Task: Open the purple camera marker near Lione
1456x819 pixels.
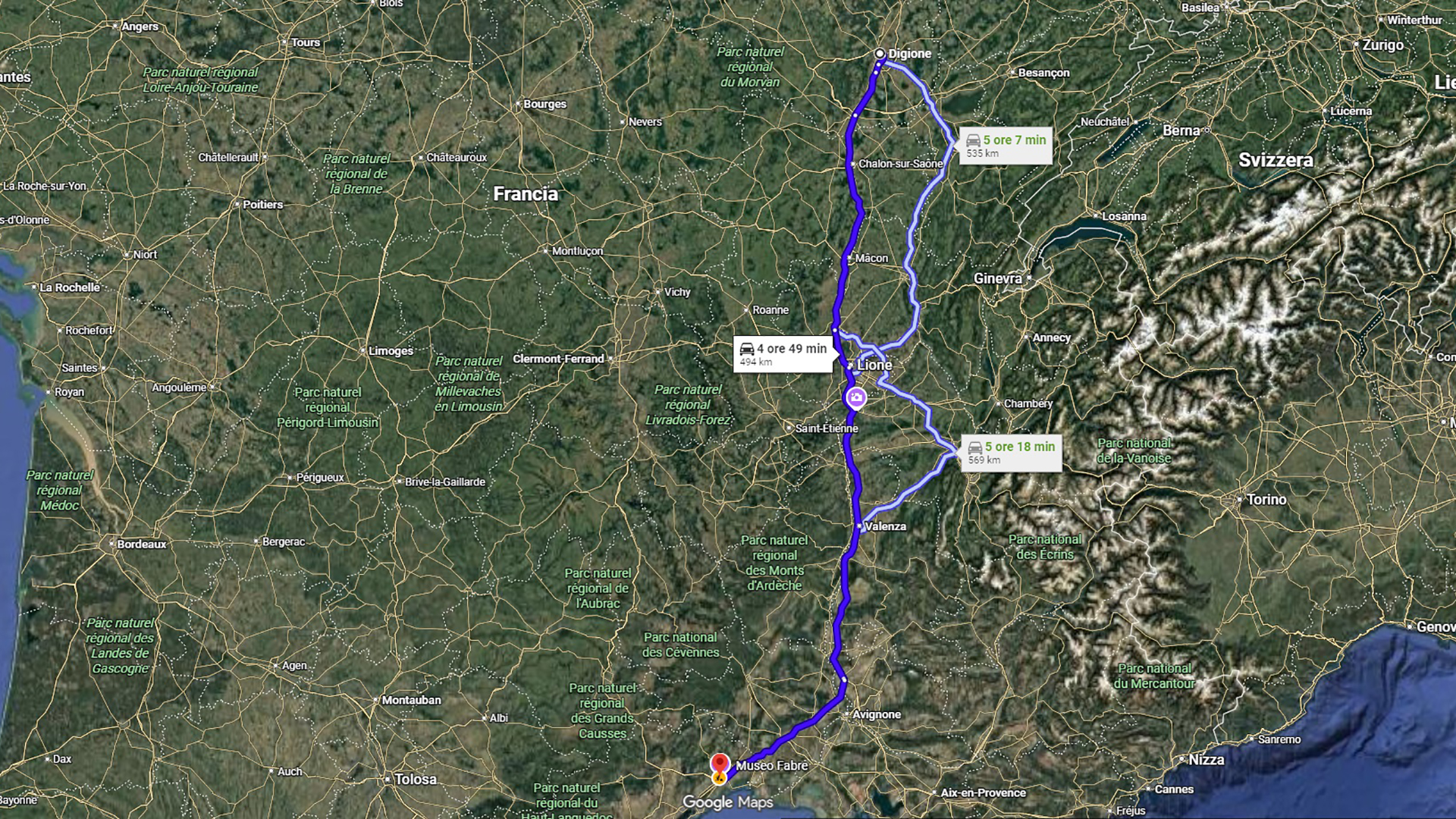Action: click(x=856, y=397)
